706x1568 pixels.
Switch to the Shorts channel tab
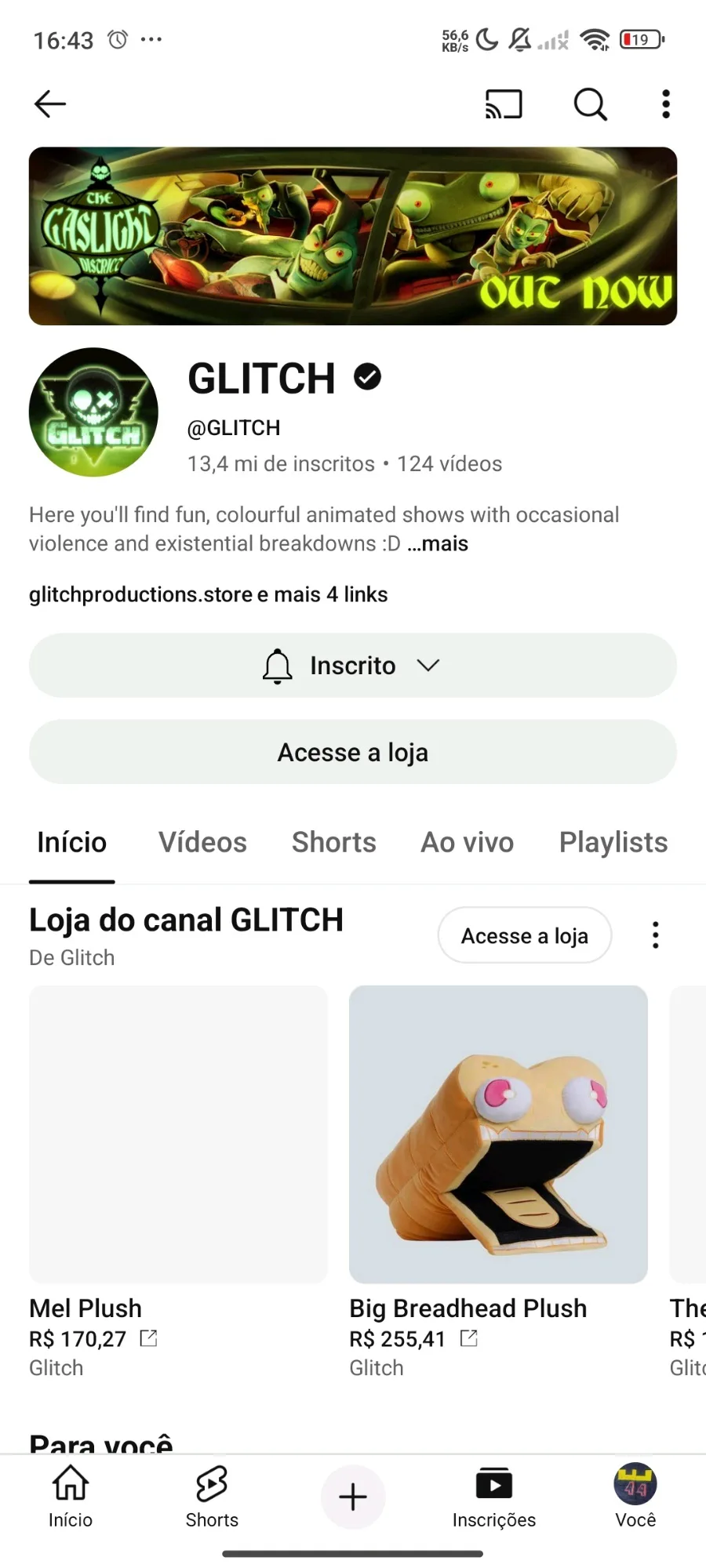click(x=333, y=843)
